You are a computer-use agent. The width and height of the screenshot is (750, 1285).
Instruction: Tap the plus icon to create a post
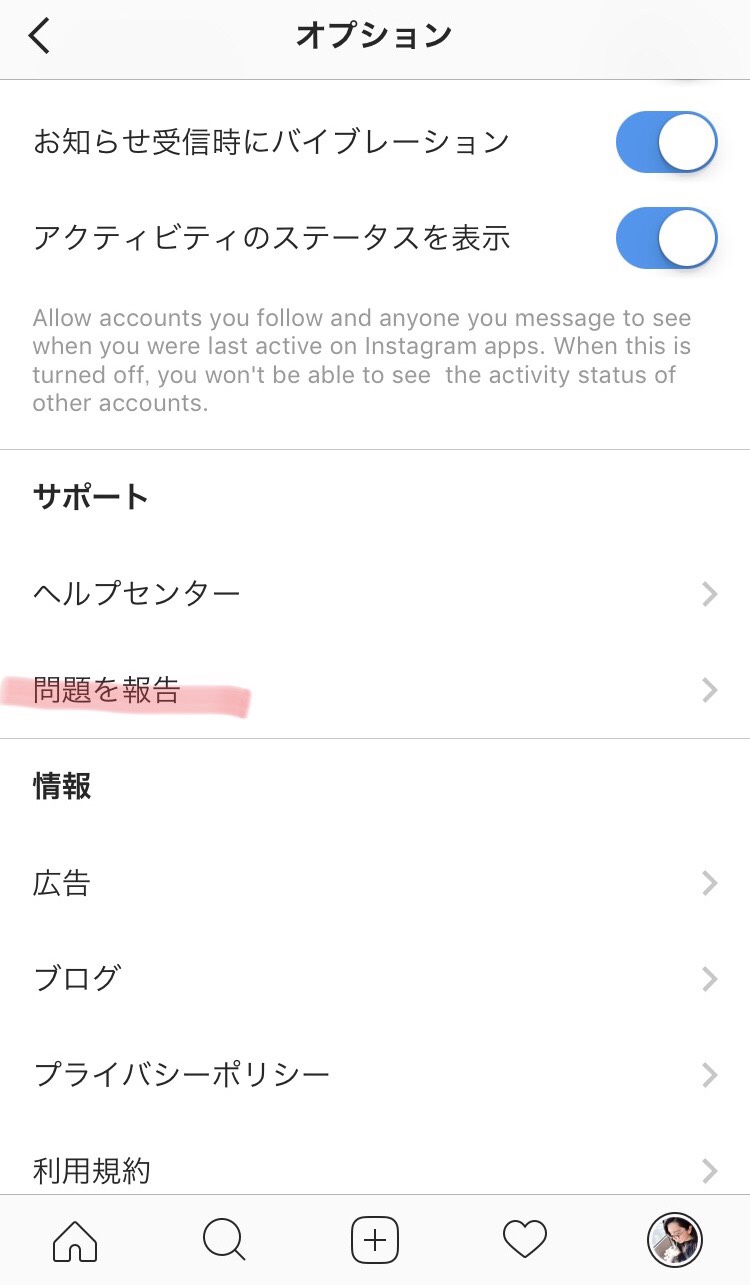[x=375, y=1241]
